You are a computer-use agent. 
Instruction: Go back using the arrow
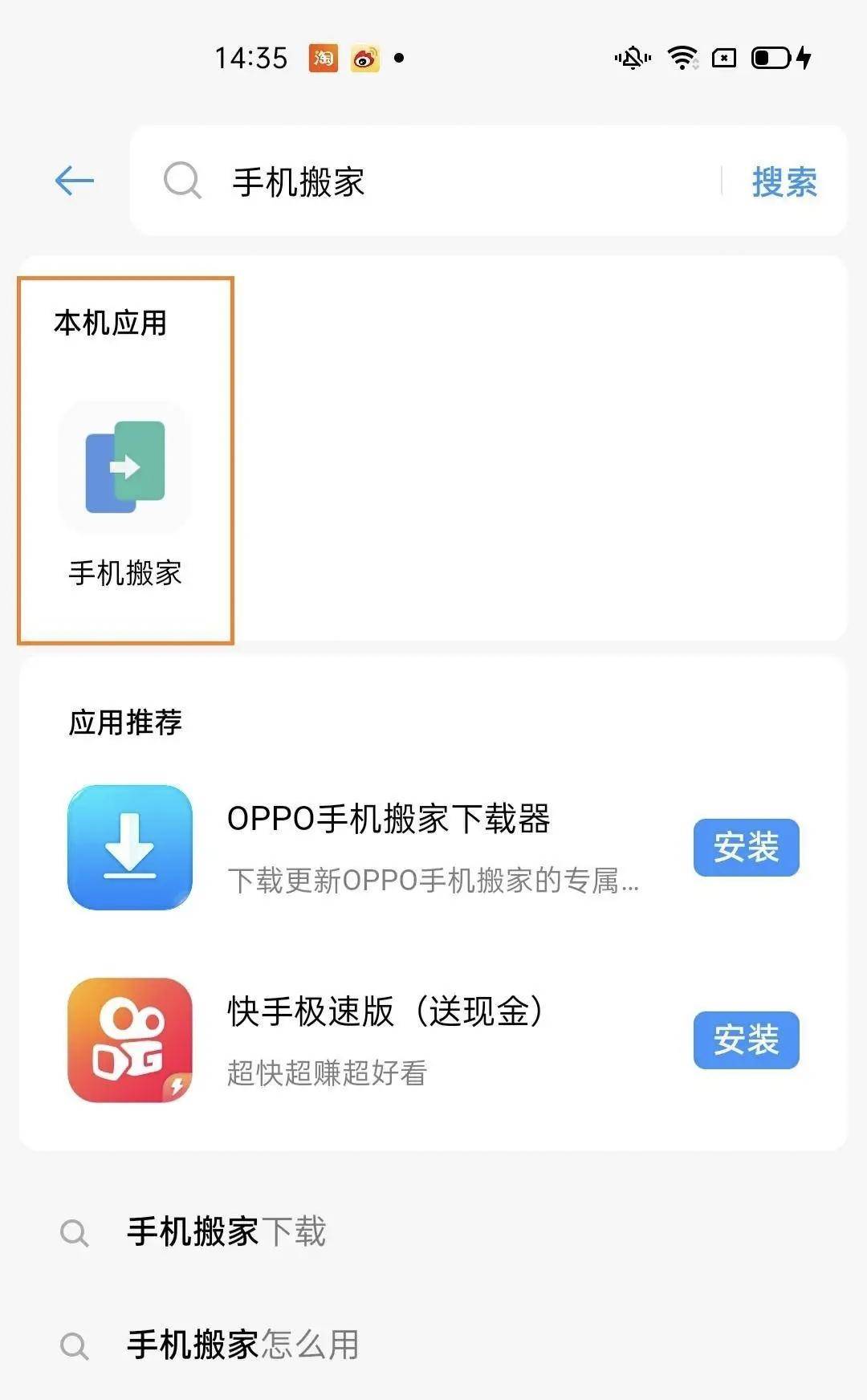tap(75, 181)
